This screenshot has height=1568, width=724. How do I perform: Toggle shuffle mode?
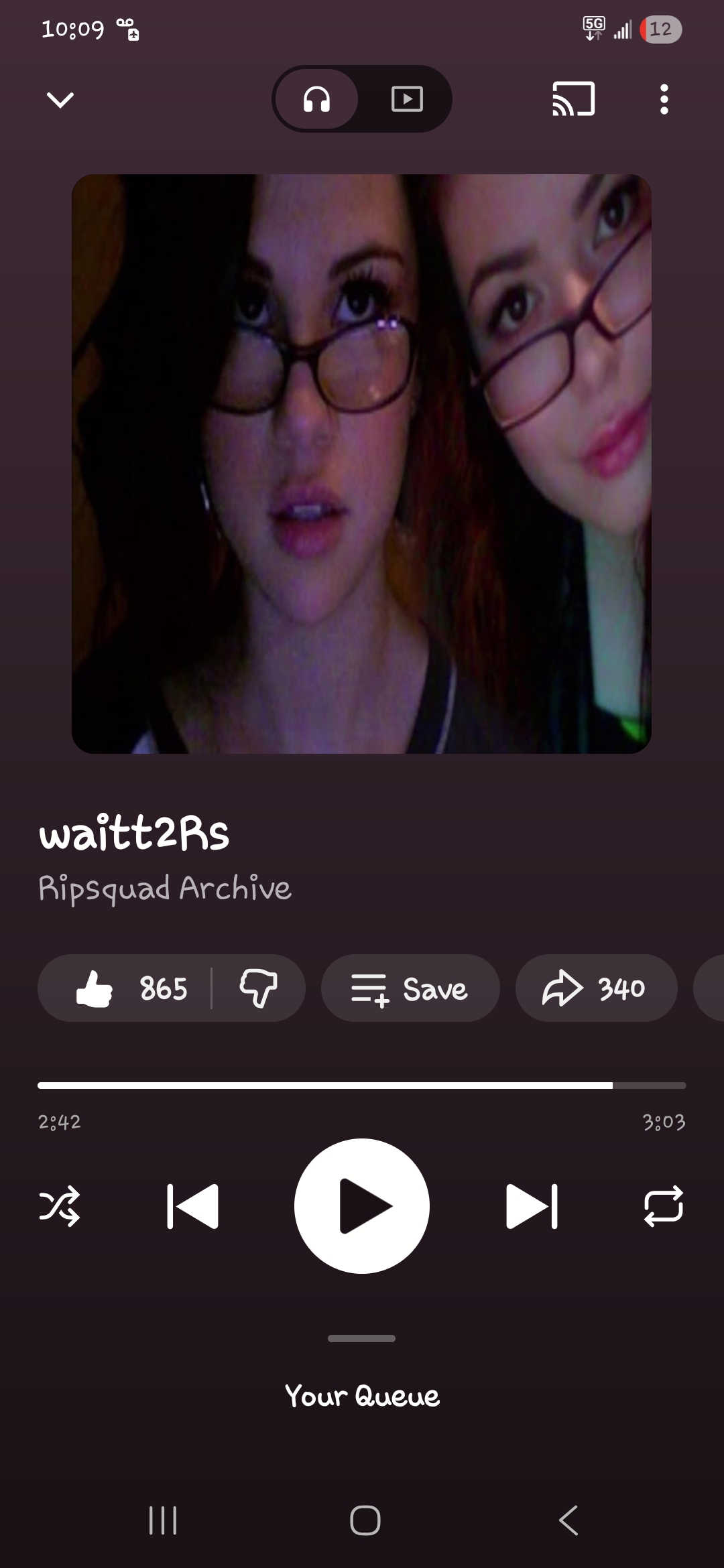tap(60, 1206)
